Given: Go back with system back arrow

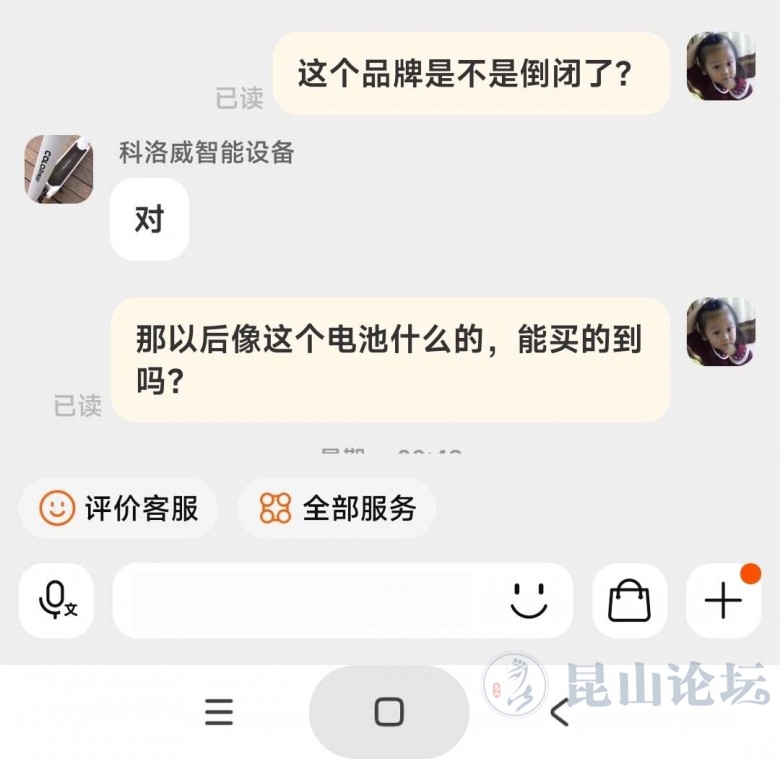Looking at the screenshot, I should [560, 712].
